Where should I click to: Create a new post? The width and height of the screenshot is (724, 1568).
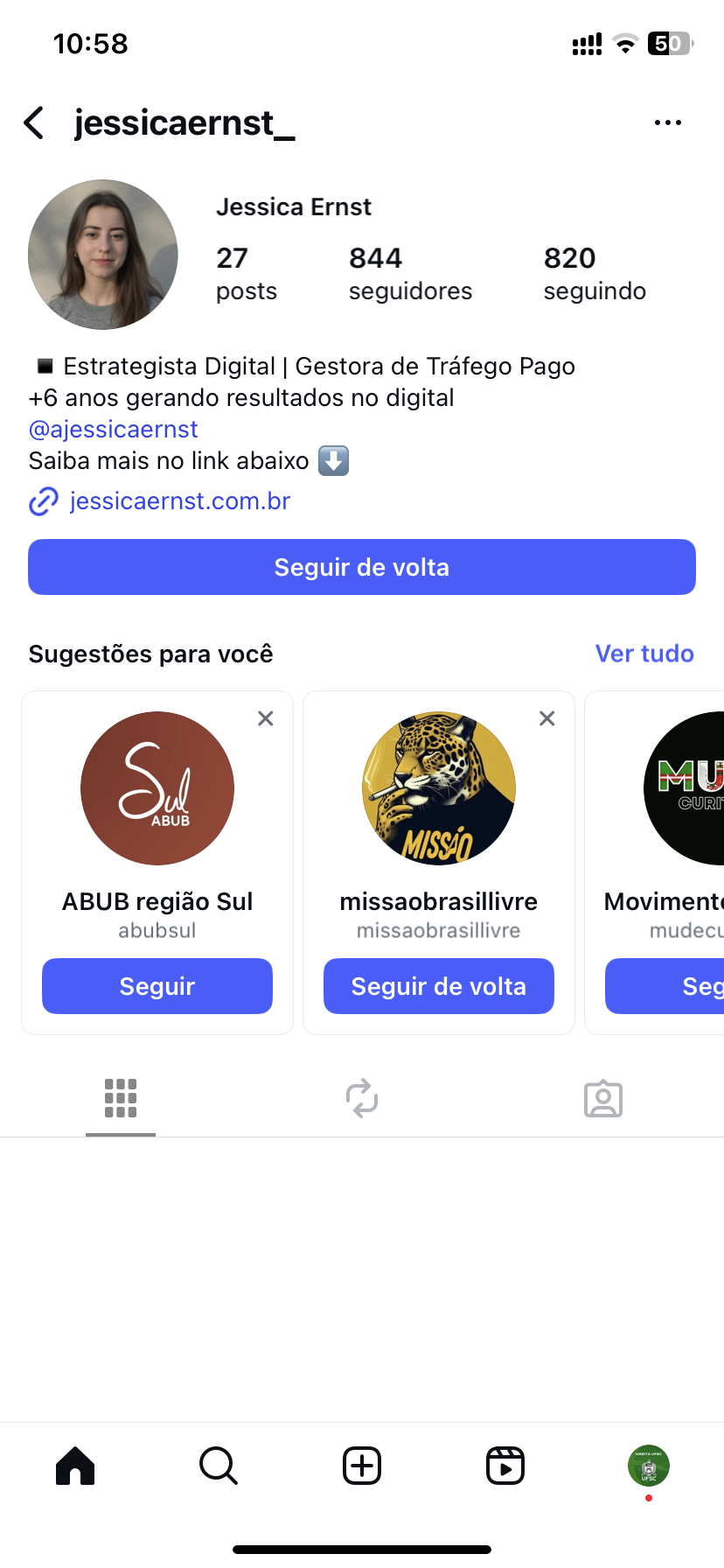(362, 1466)
